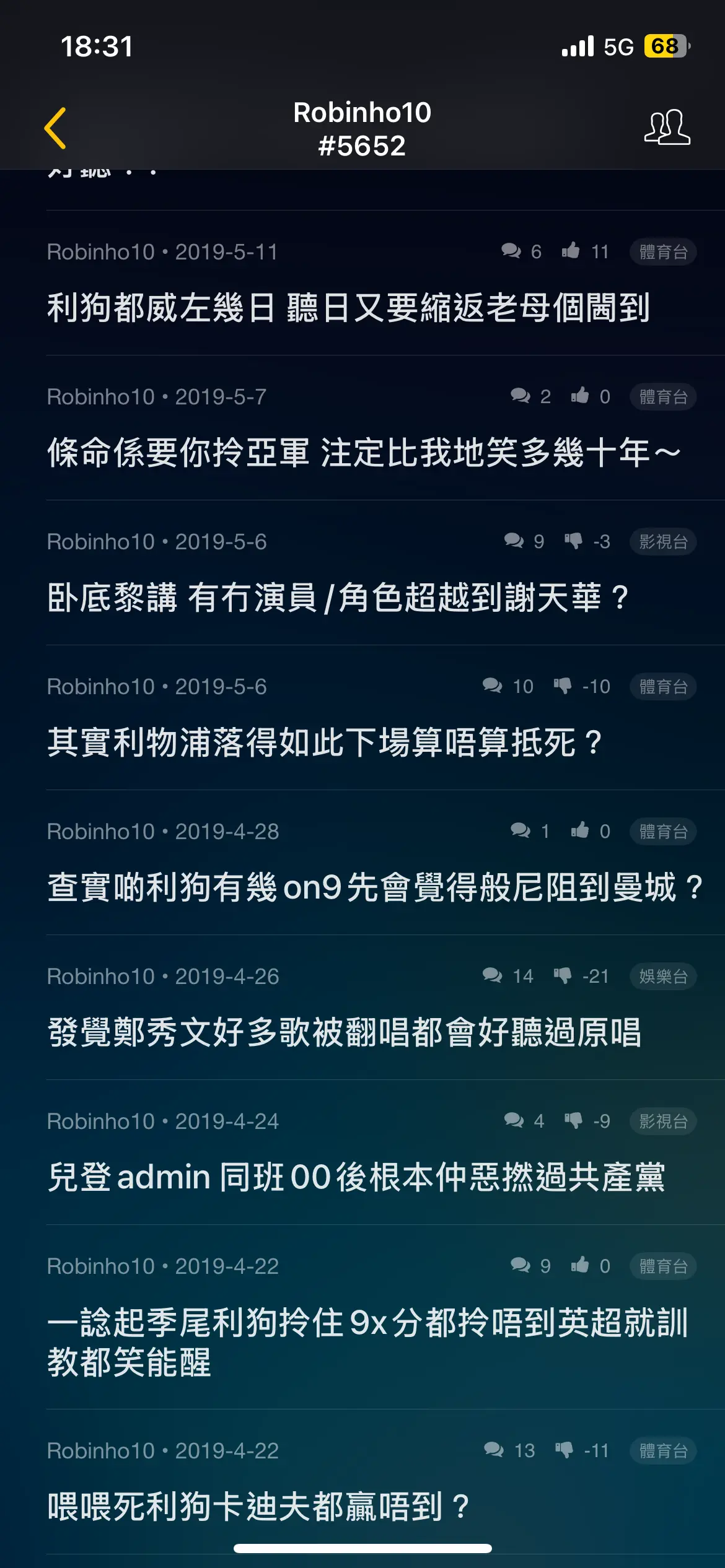
Task: Go back with the yellow arrow
Action: pyautogui.click(x=55, y=128)
